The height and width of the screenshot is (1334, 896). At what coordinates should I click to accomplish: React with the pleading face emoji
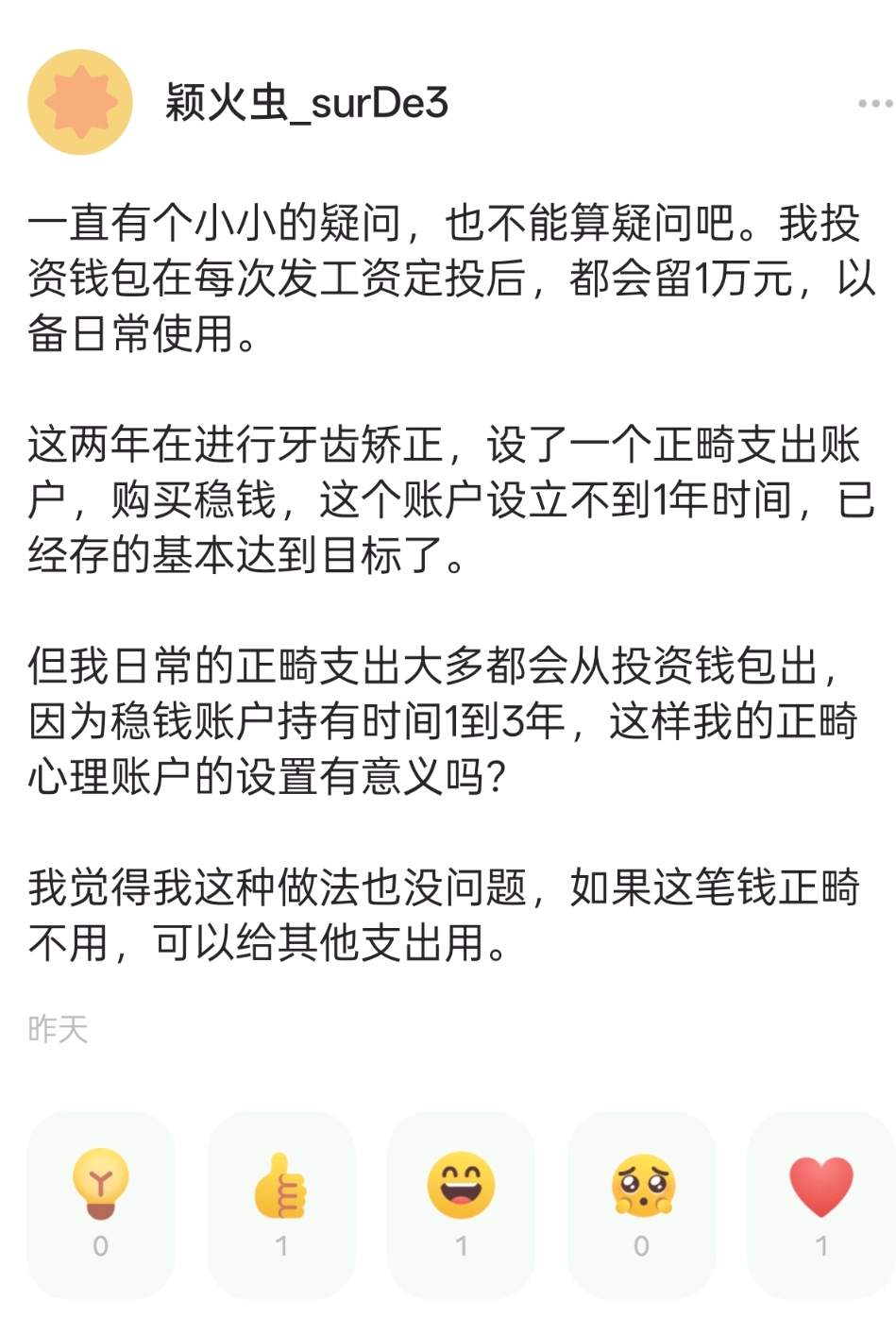642,1206
